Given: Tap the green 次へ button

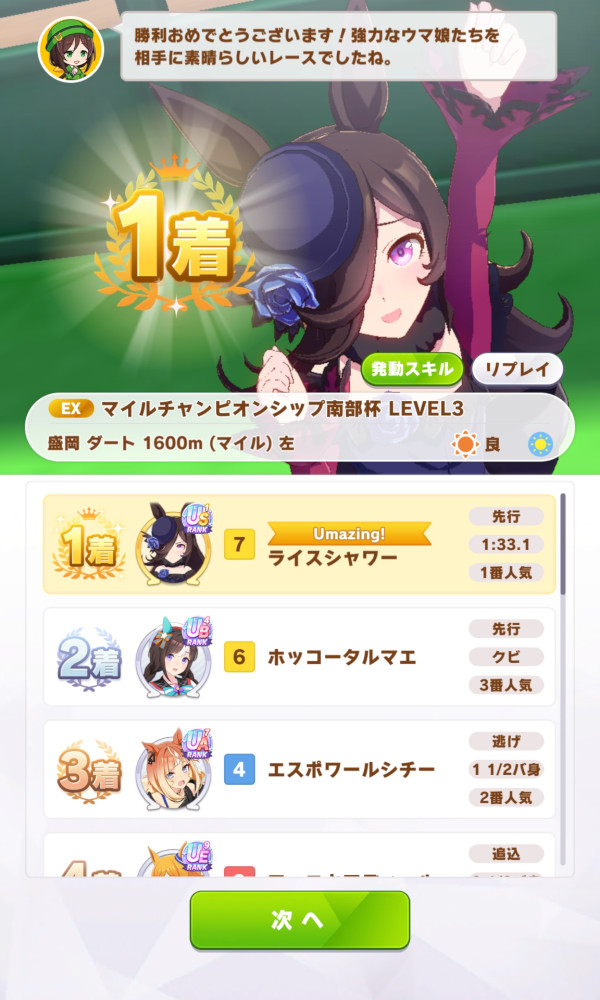Looking at the screenshot, I should [299, 920].
